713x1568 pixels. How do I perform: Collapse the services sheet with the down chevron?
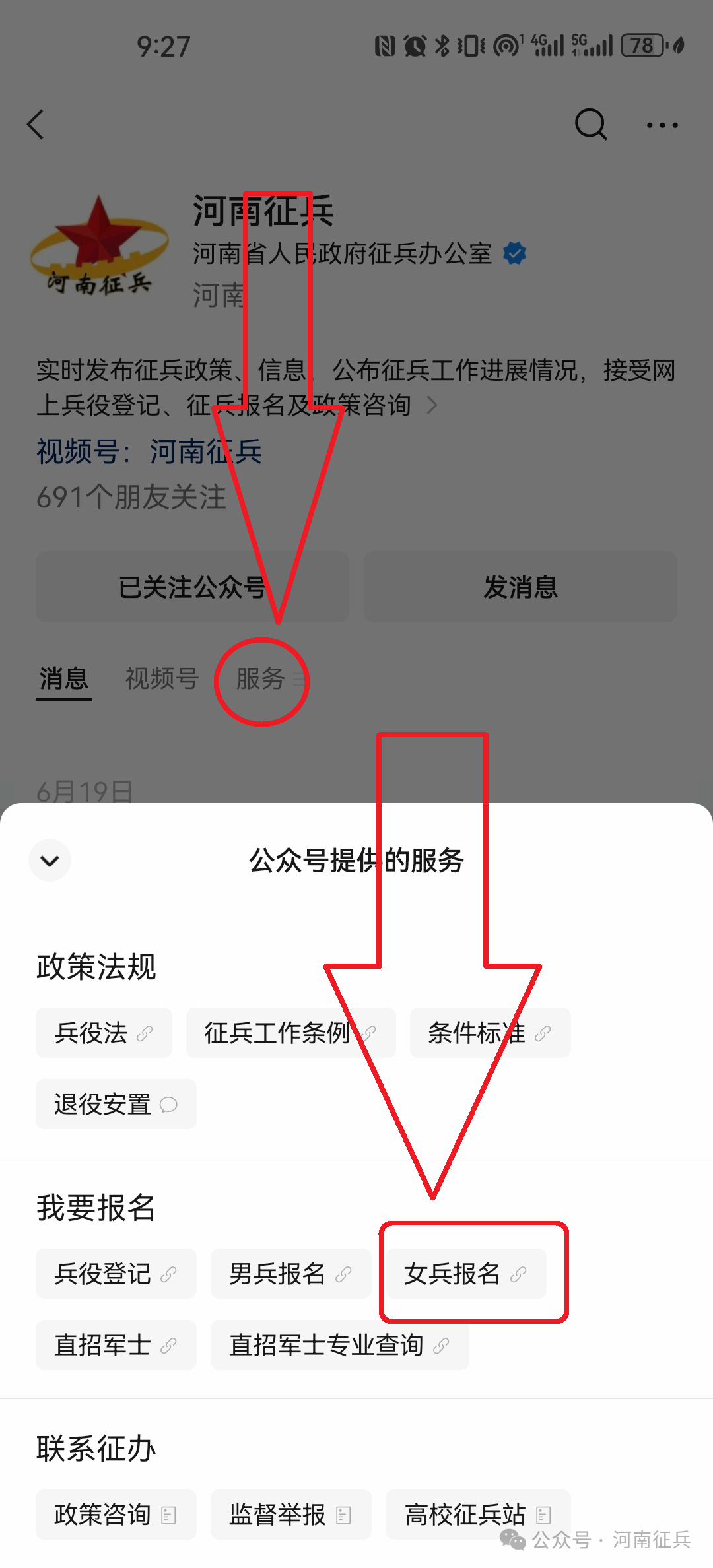(50, 861)
